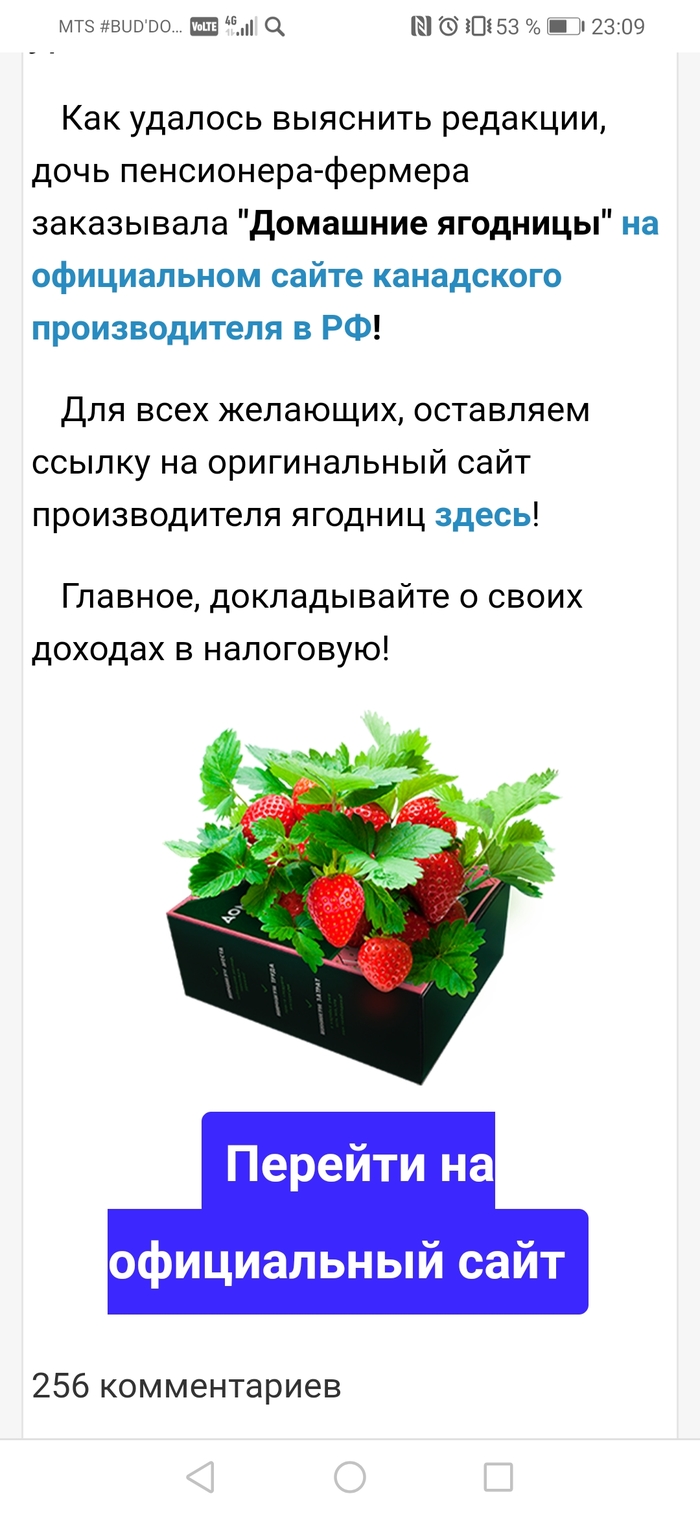Screen dimensions: 700x1516
Task: Tap the 'здесь' link
Action: [482, 515]
